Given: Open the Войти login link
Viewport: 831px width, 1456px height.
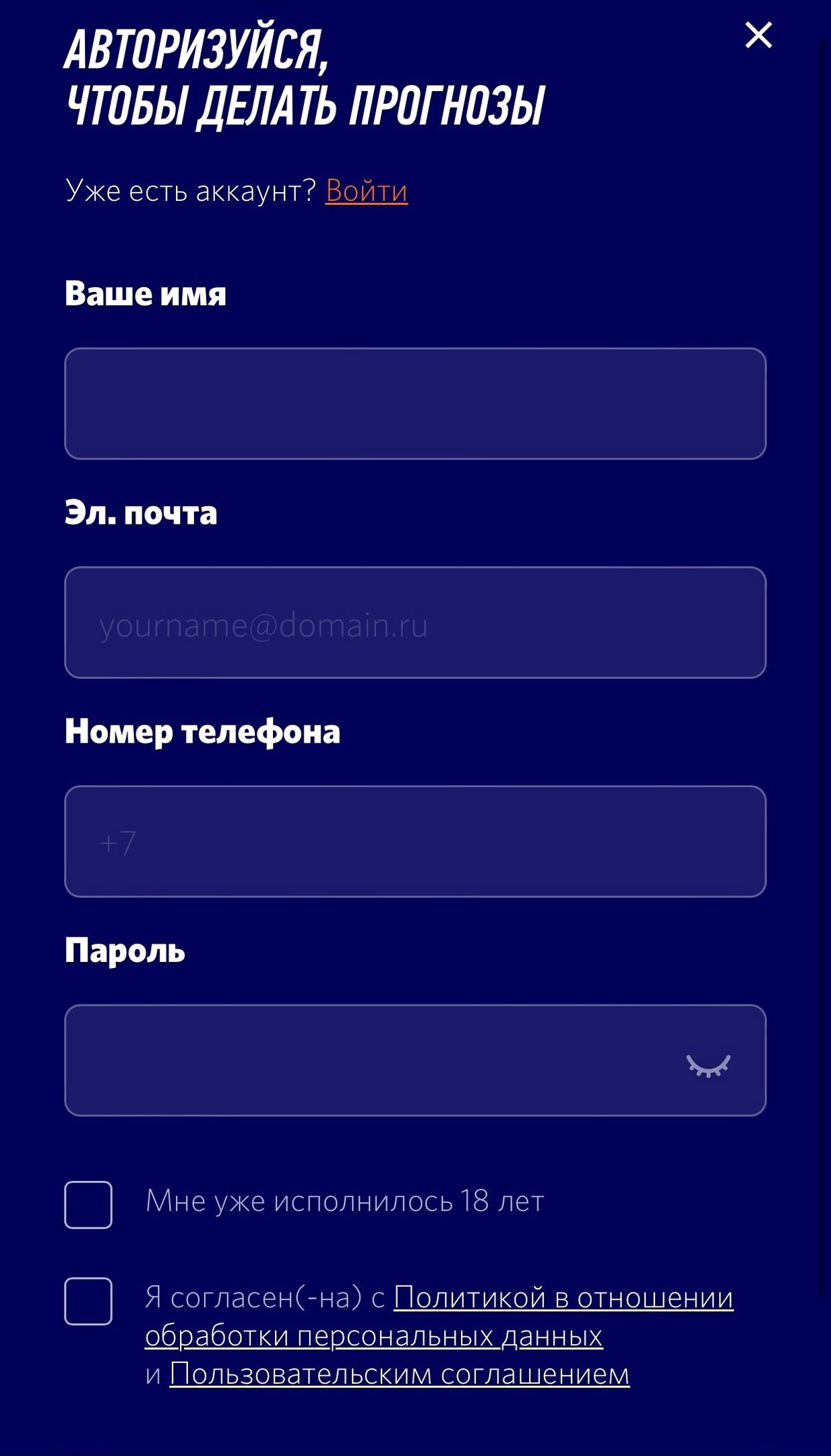Looking at the screenshot, I should pos(366,191).
